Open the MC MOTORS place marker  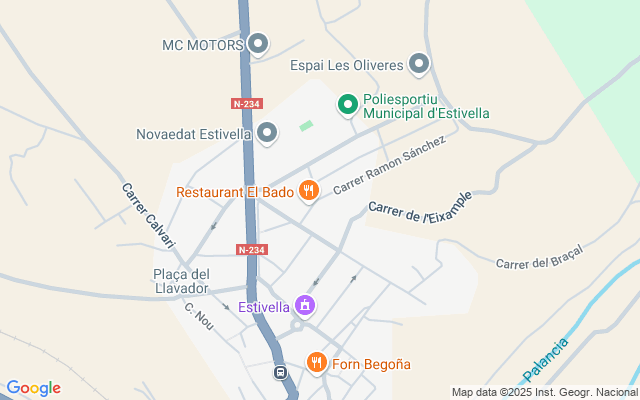click(258, 44)
